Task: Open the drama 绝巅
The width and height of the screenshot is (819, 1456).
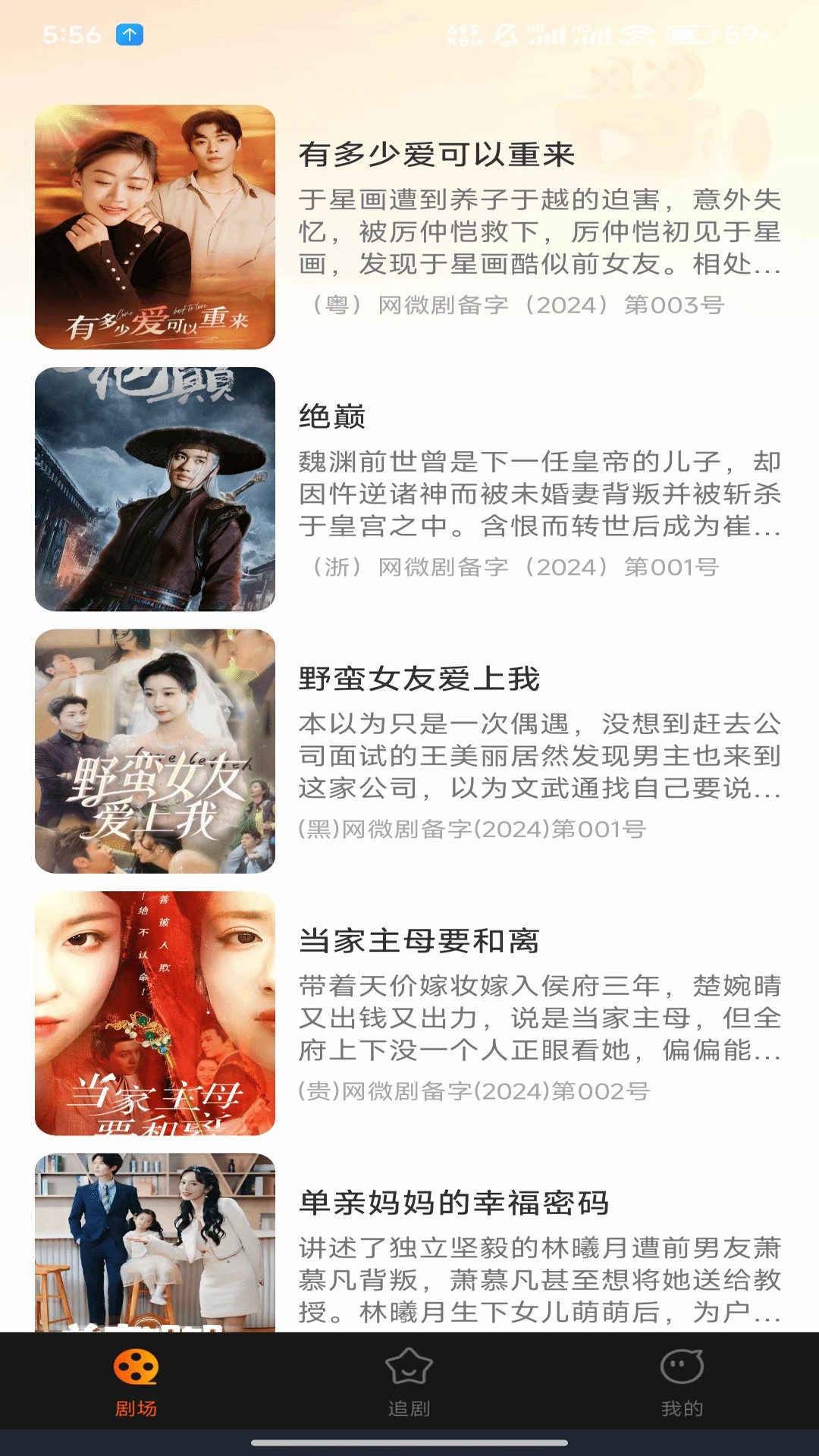Action: [x=332, y=416]
